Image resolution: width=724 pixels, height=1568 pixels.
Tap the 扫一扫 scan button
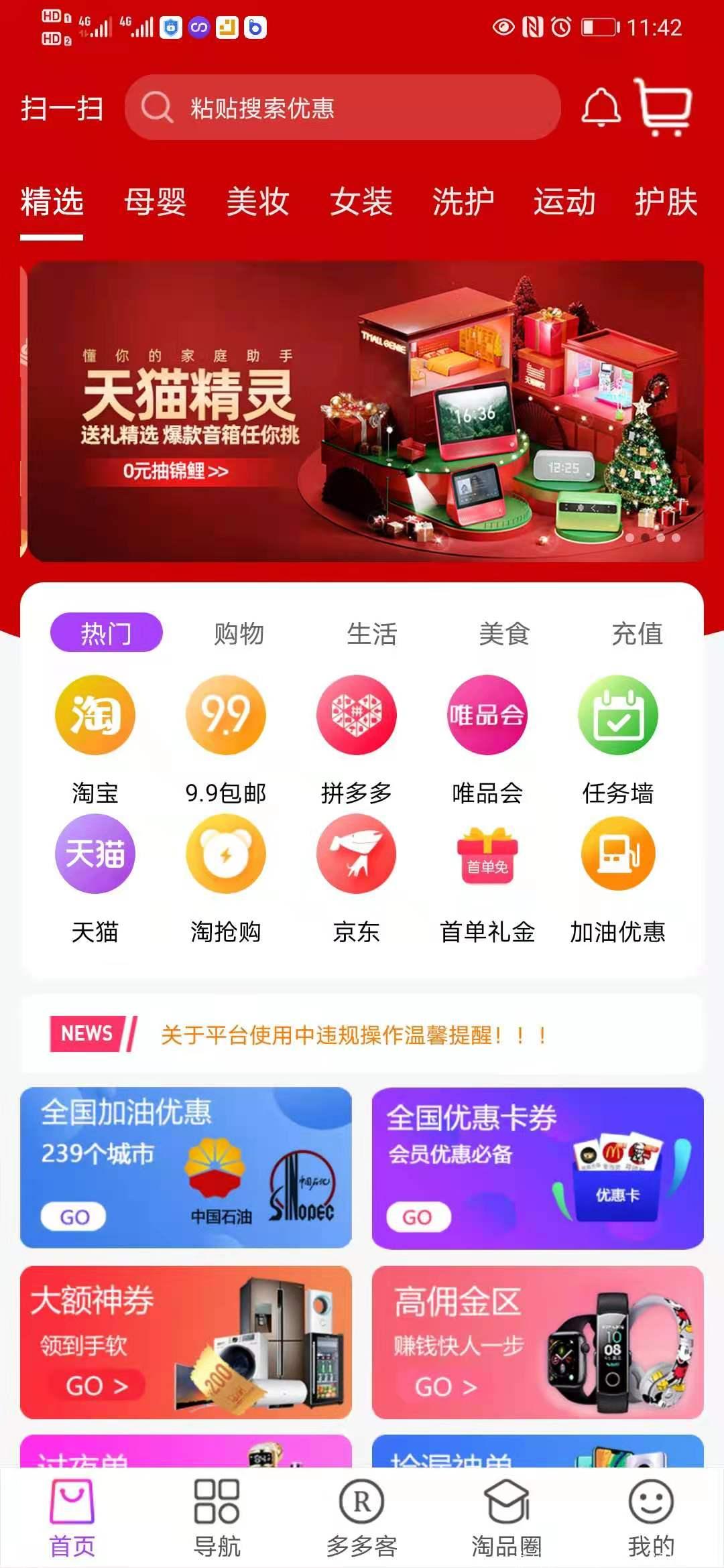tap(62, 108)
